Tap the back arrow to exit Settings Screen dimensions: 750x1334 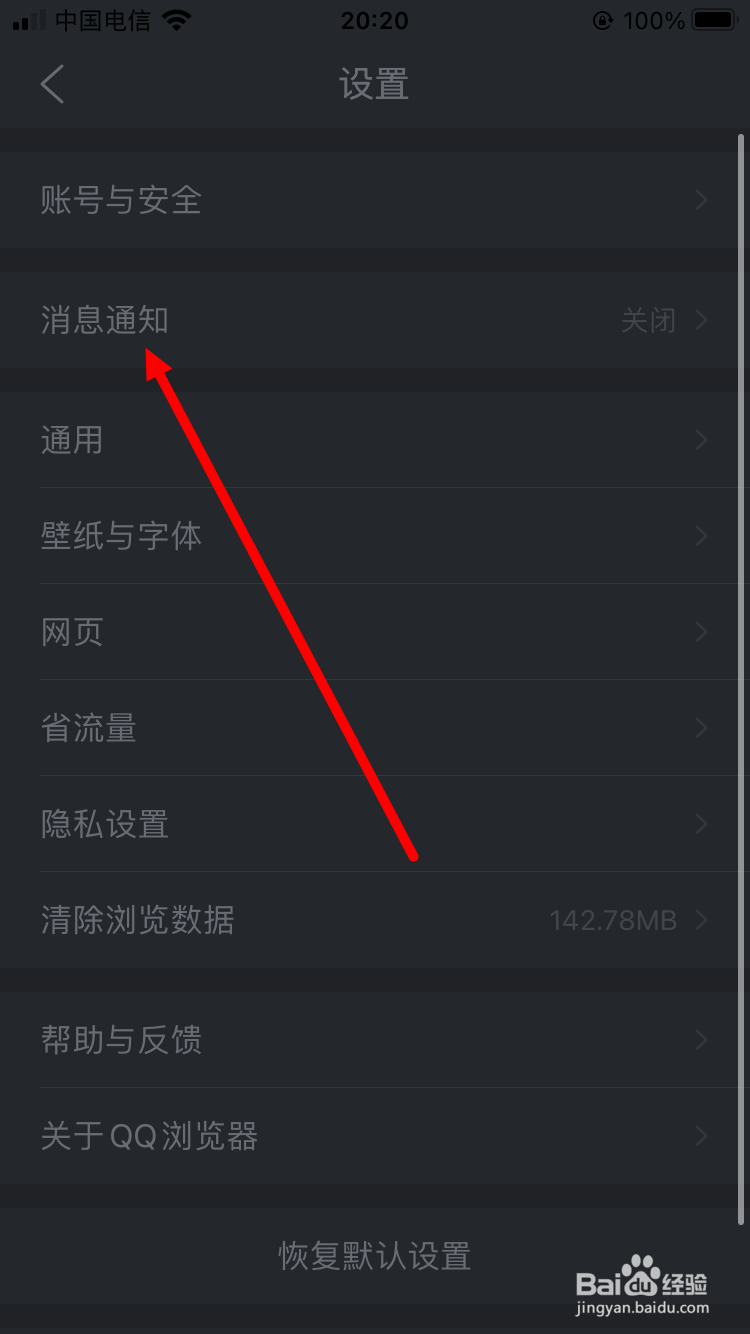(52, 84)
